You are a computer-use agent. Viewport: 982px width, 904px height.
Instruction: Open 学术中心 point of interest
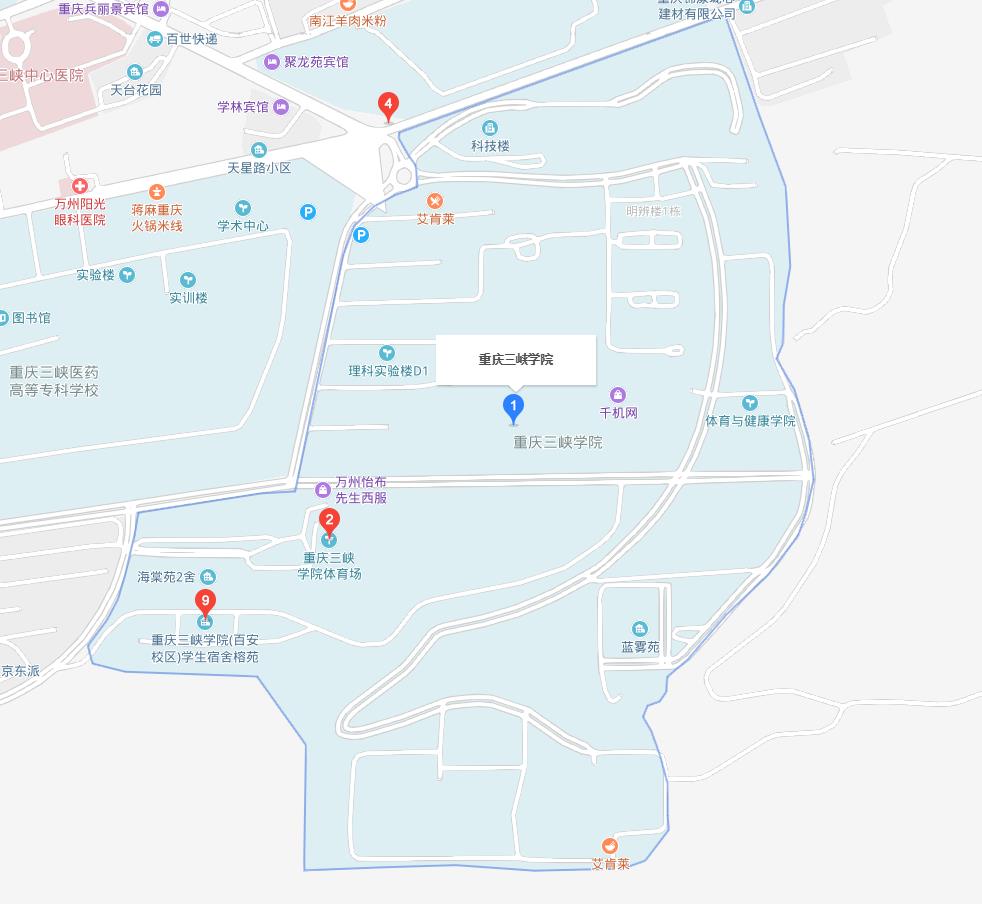click(243, 208)
